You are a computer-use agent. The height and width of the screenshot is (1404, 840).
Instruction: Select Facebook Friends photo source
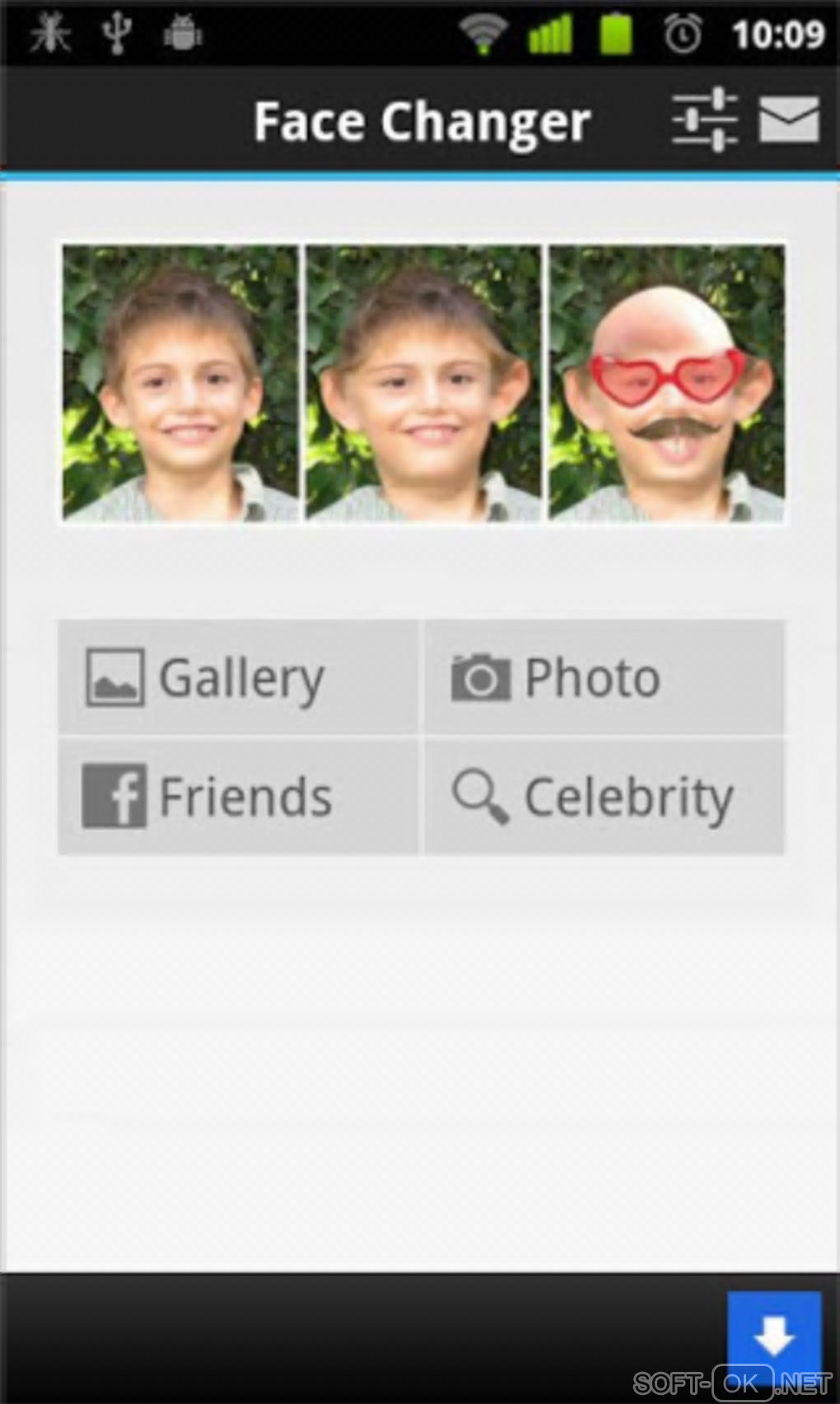coord(238,796)
